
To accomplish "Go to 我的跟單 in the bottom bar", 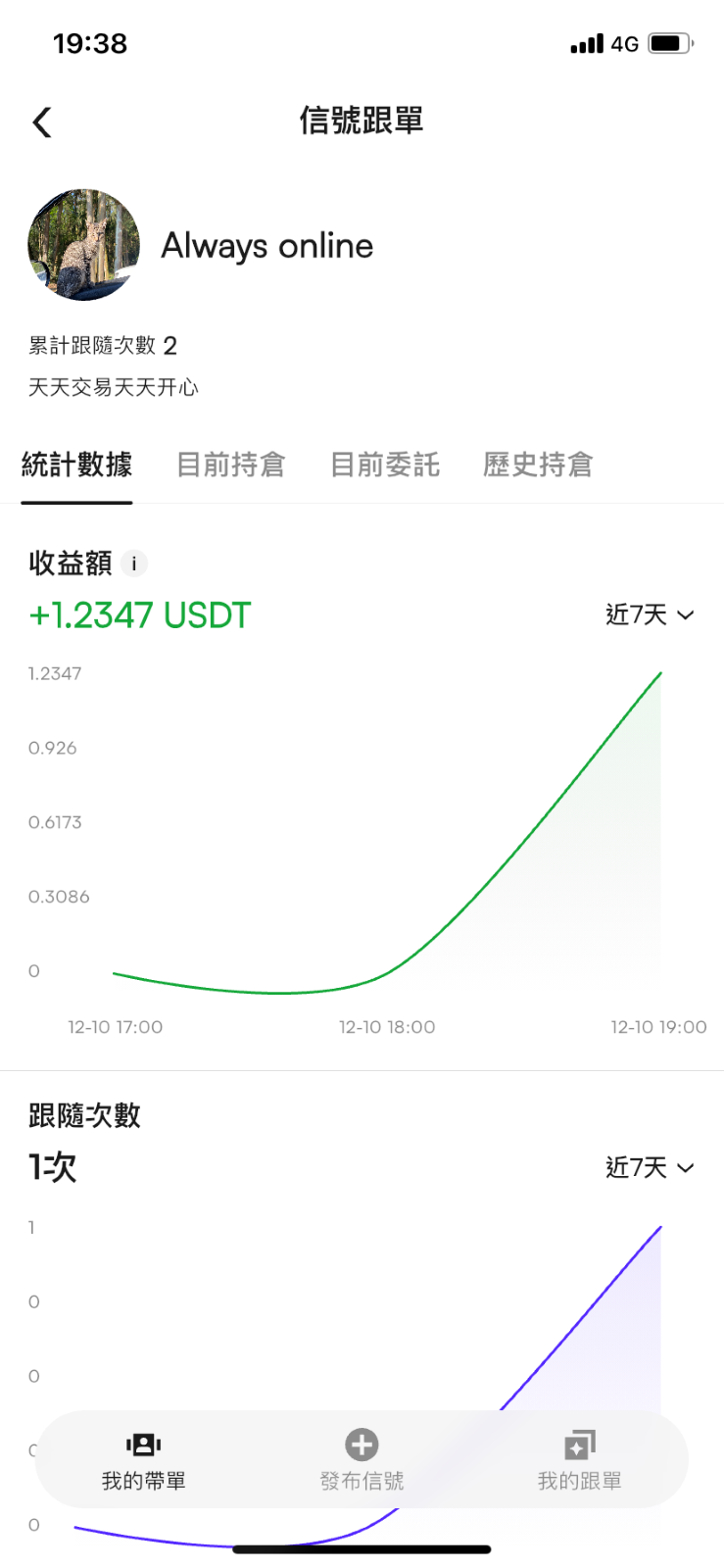I will (579, 1460).
